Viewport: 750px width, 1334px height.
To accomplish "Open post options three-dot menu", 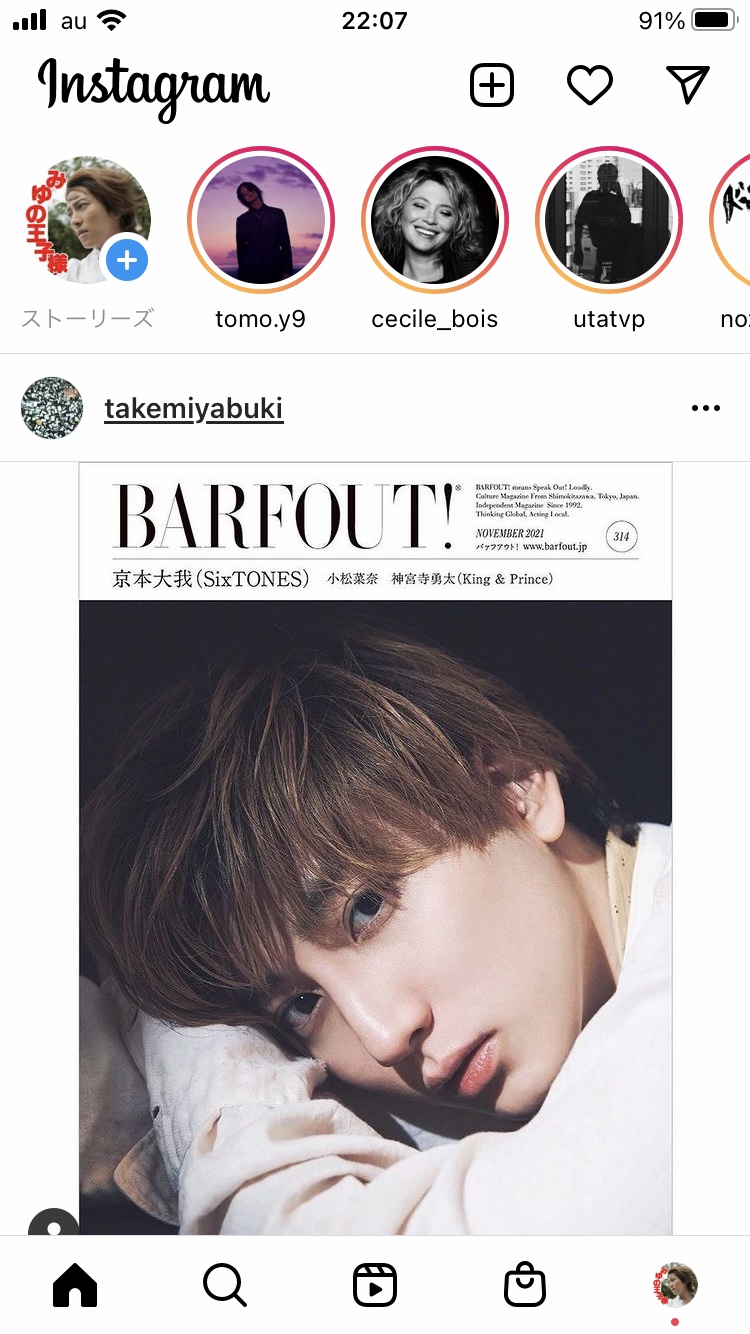I will [705, 408].
